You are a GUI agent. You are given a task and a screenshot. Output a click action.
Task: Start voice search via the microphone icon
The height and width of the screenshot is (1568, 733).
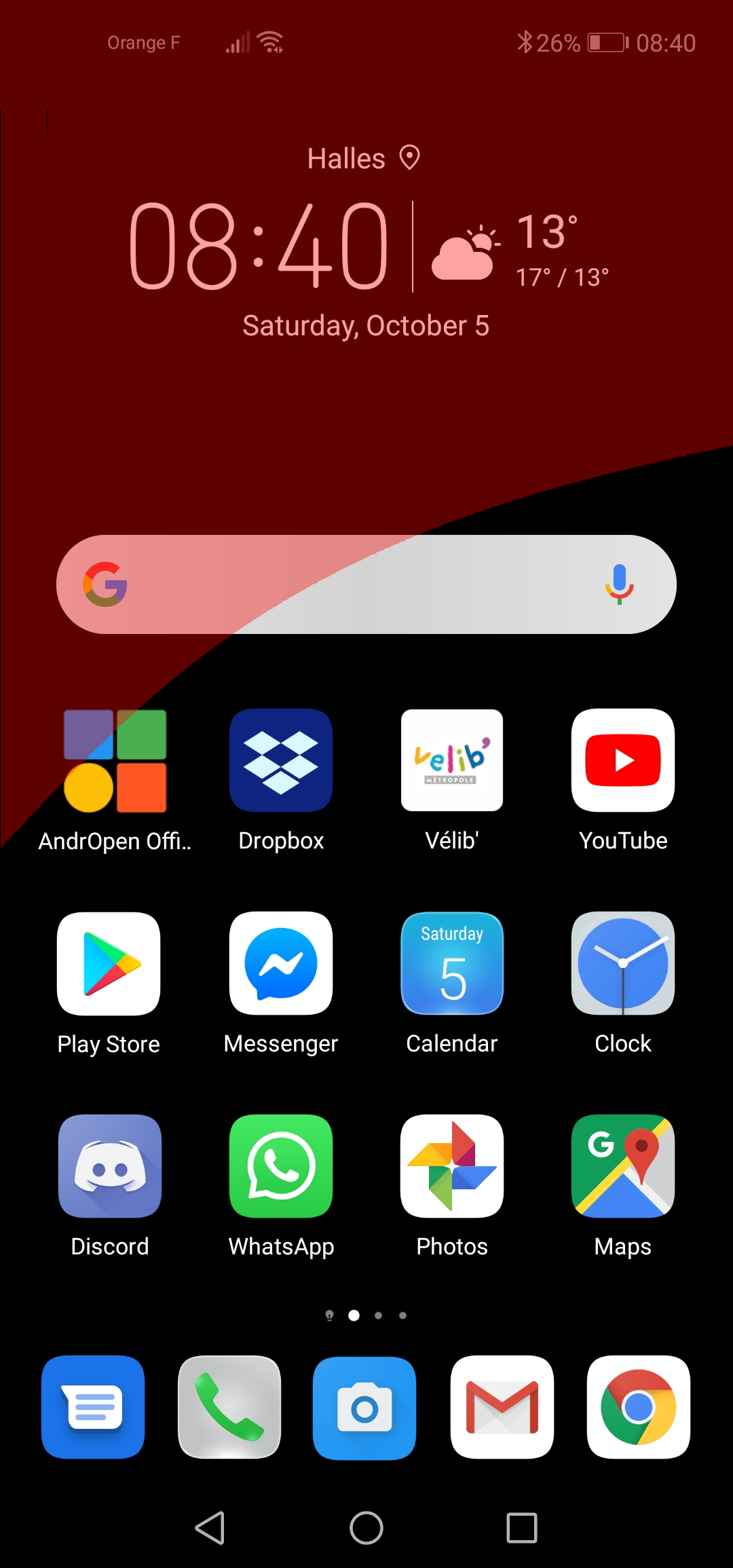coord(619,584)
